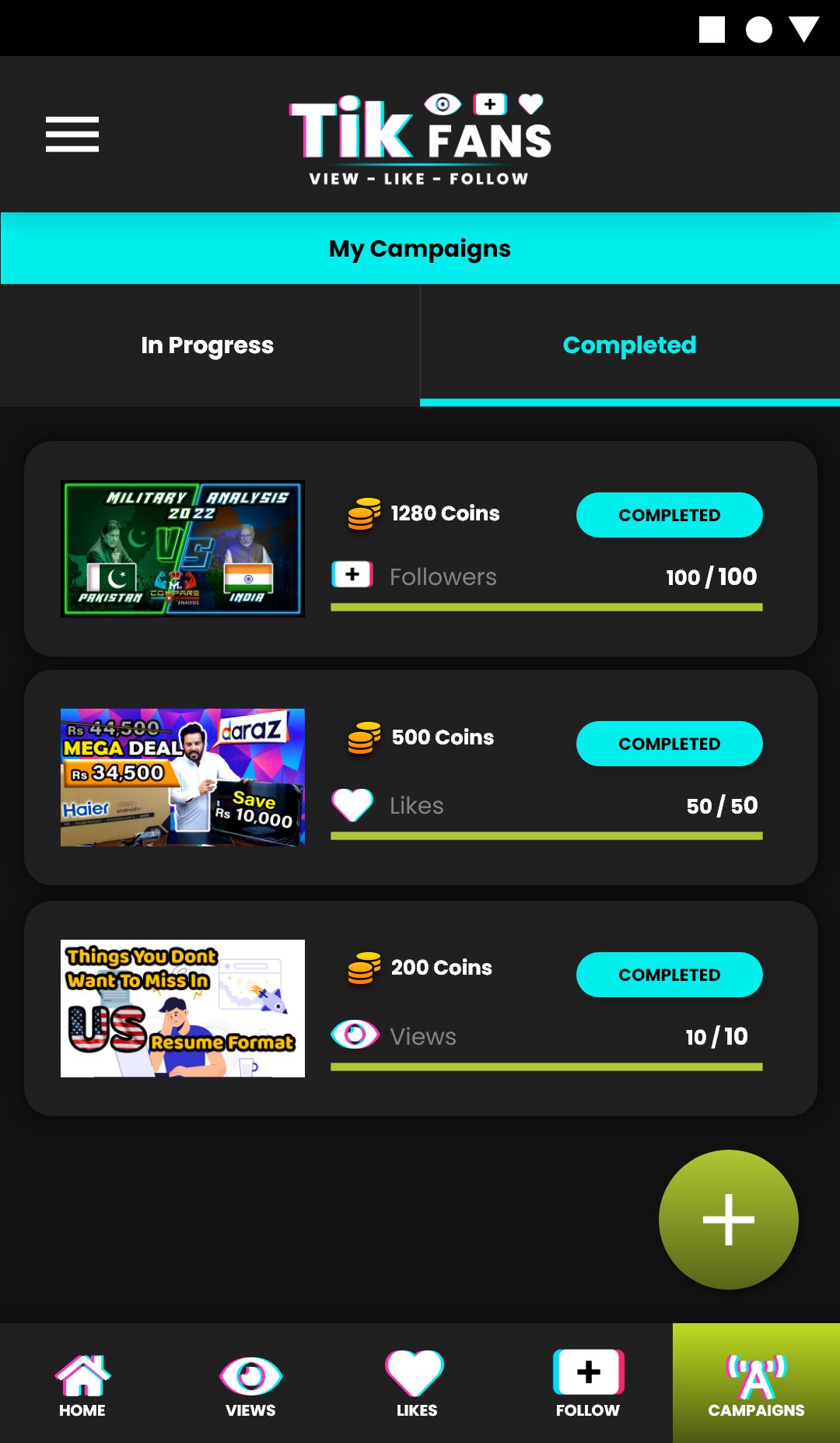Tap COMPLETED button on 200 Coins campaign

point(669,975)
